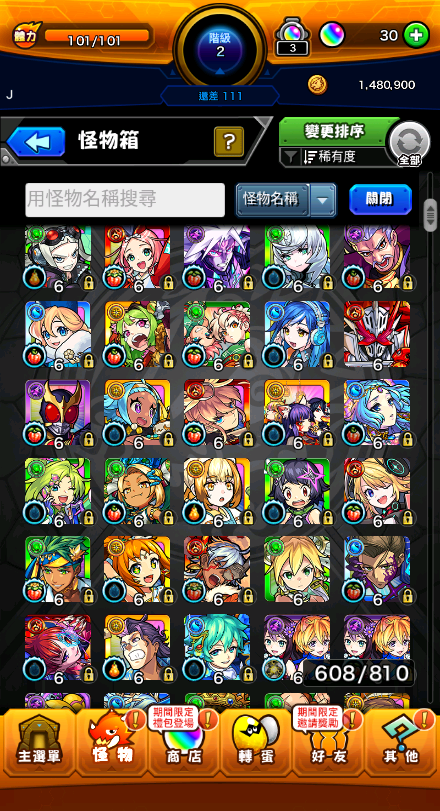The width and height of the screenshot is (440, 811).
Task: Tap the refresh 全部 button
Action: (409, 143)
